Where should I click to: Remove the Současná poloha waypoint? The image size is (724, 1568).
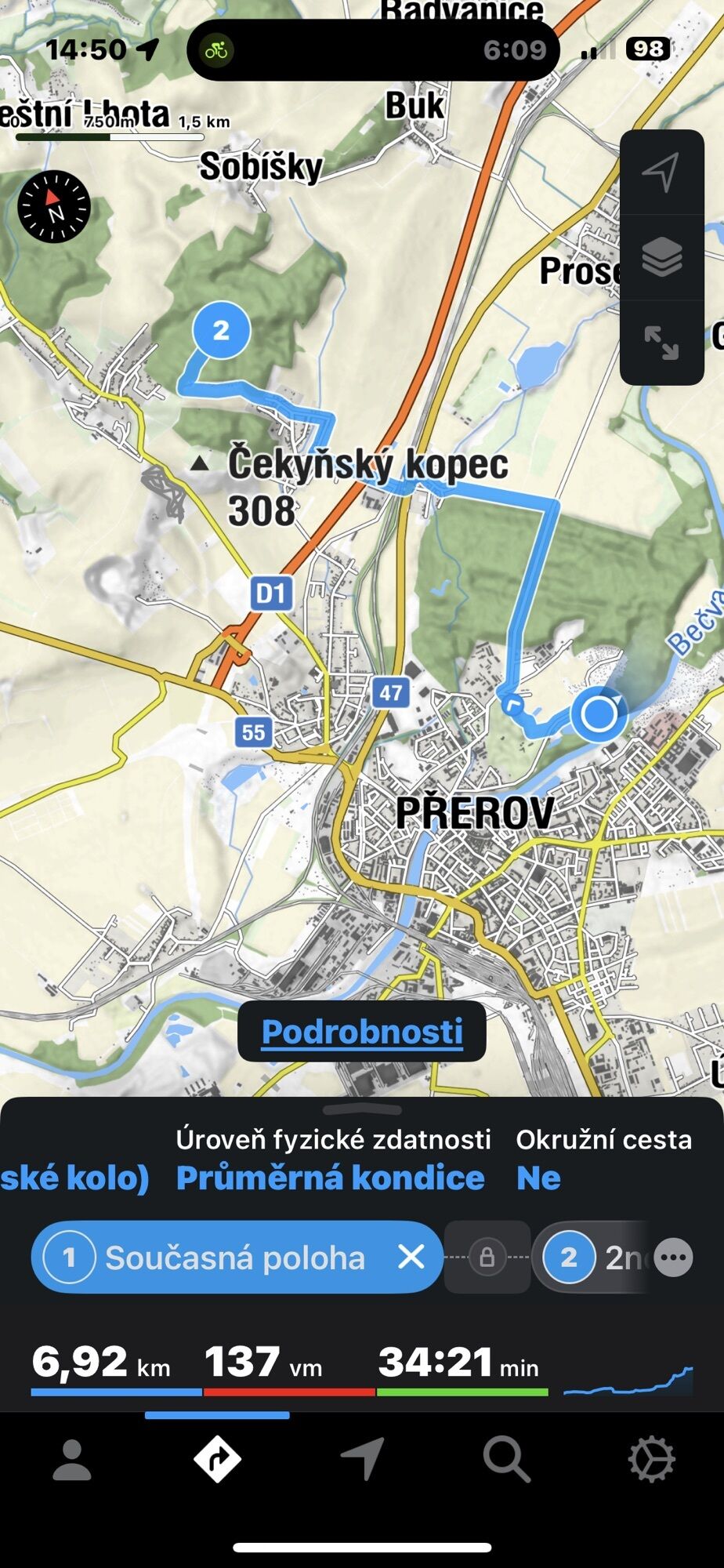[411, 1257]
